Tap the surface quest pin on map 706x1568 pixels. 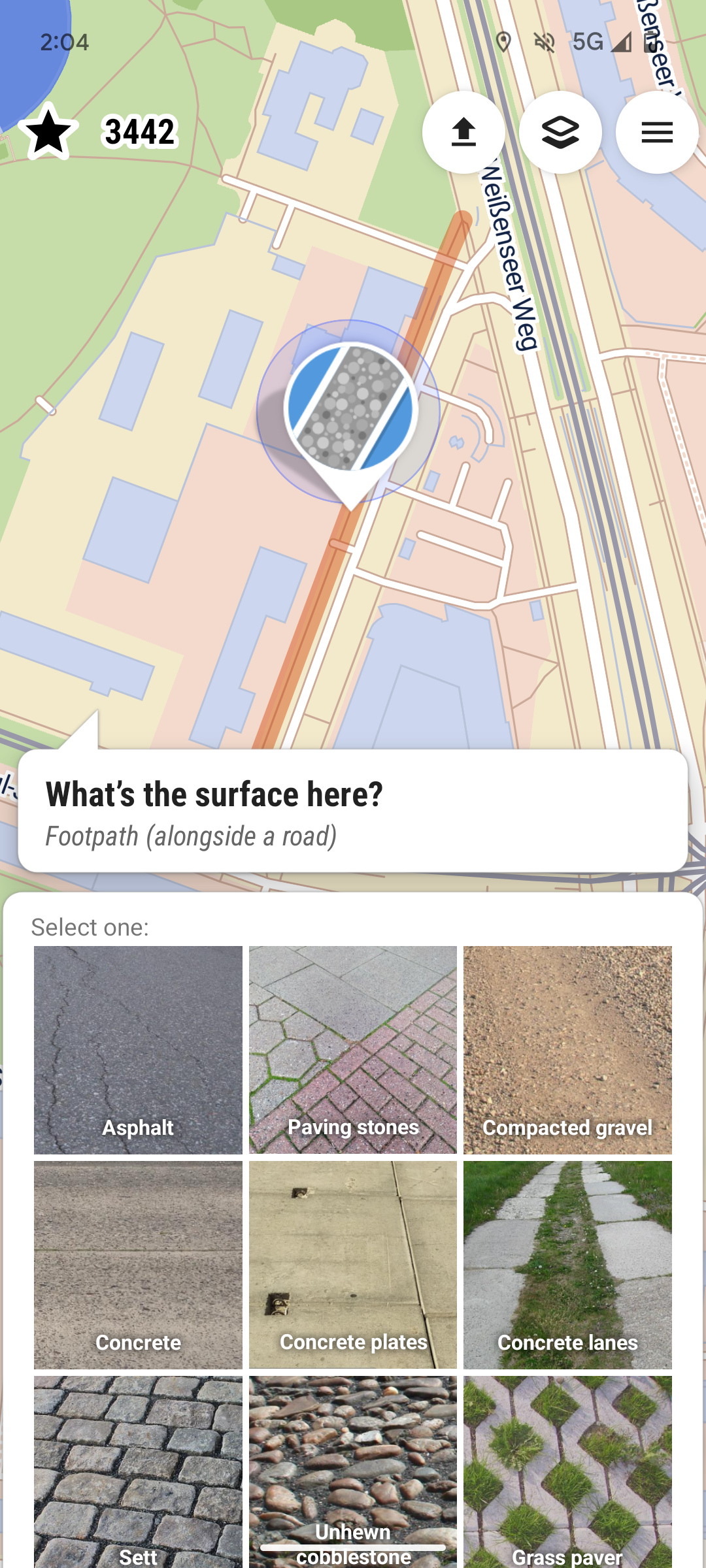click(x=351, y=418)
